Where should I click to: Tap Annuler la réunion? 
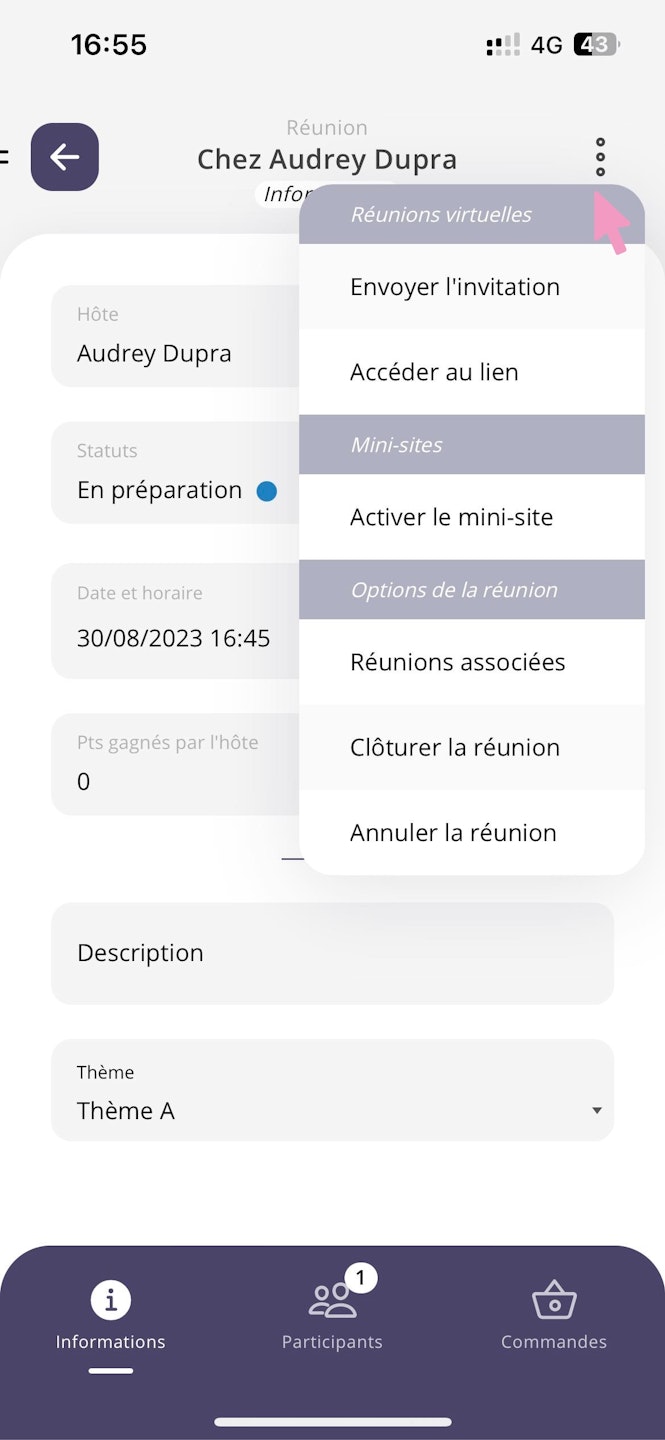point(453,832)
